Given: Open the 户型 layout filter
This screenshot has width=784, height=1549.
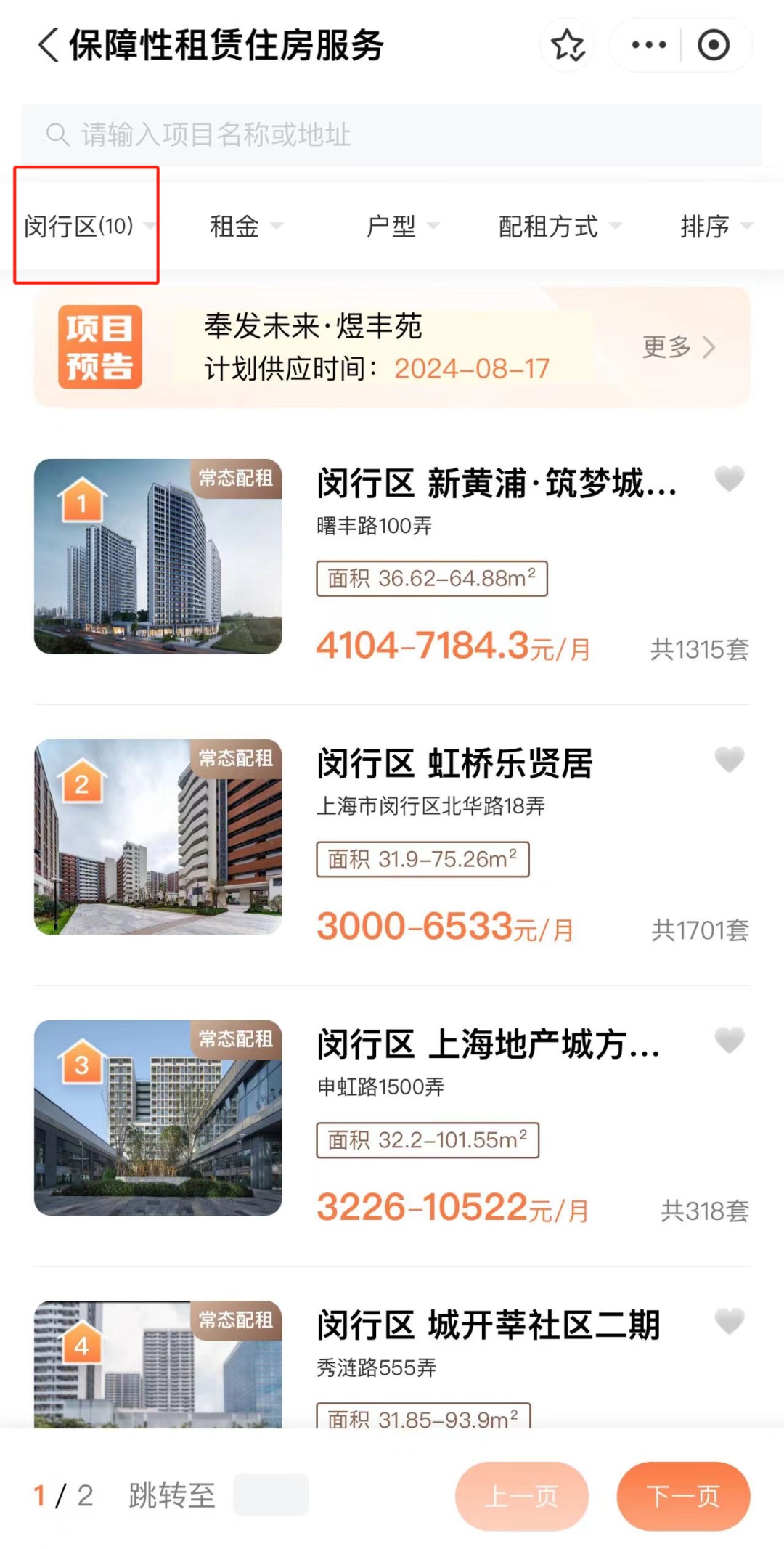Looking at the screenshot, I should tap(401, 227).
